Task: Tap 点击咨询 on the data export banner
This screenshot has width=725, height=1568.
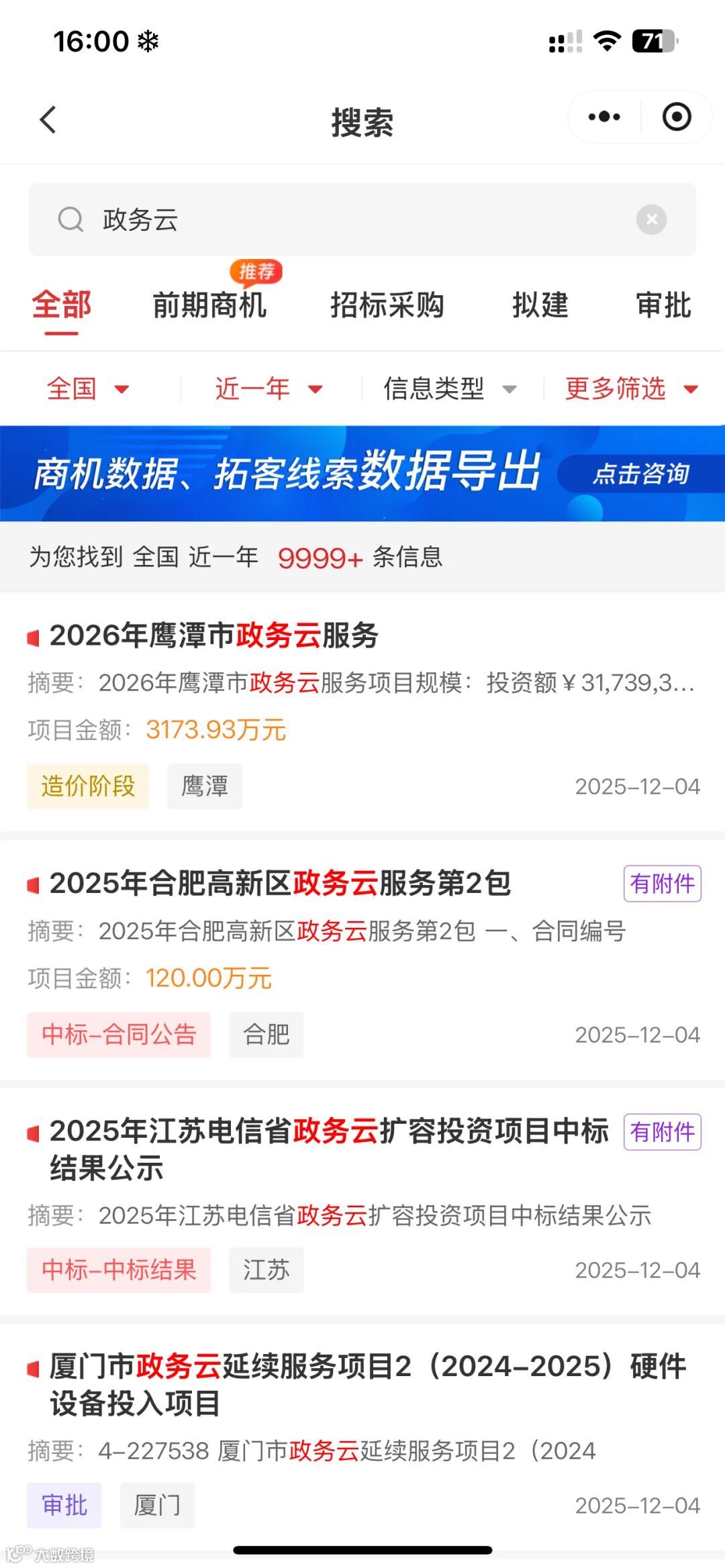Action: tap(641, 474)
